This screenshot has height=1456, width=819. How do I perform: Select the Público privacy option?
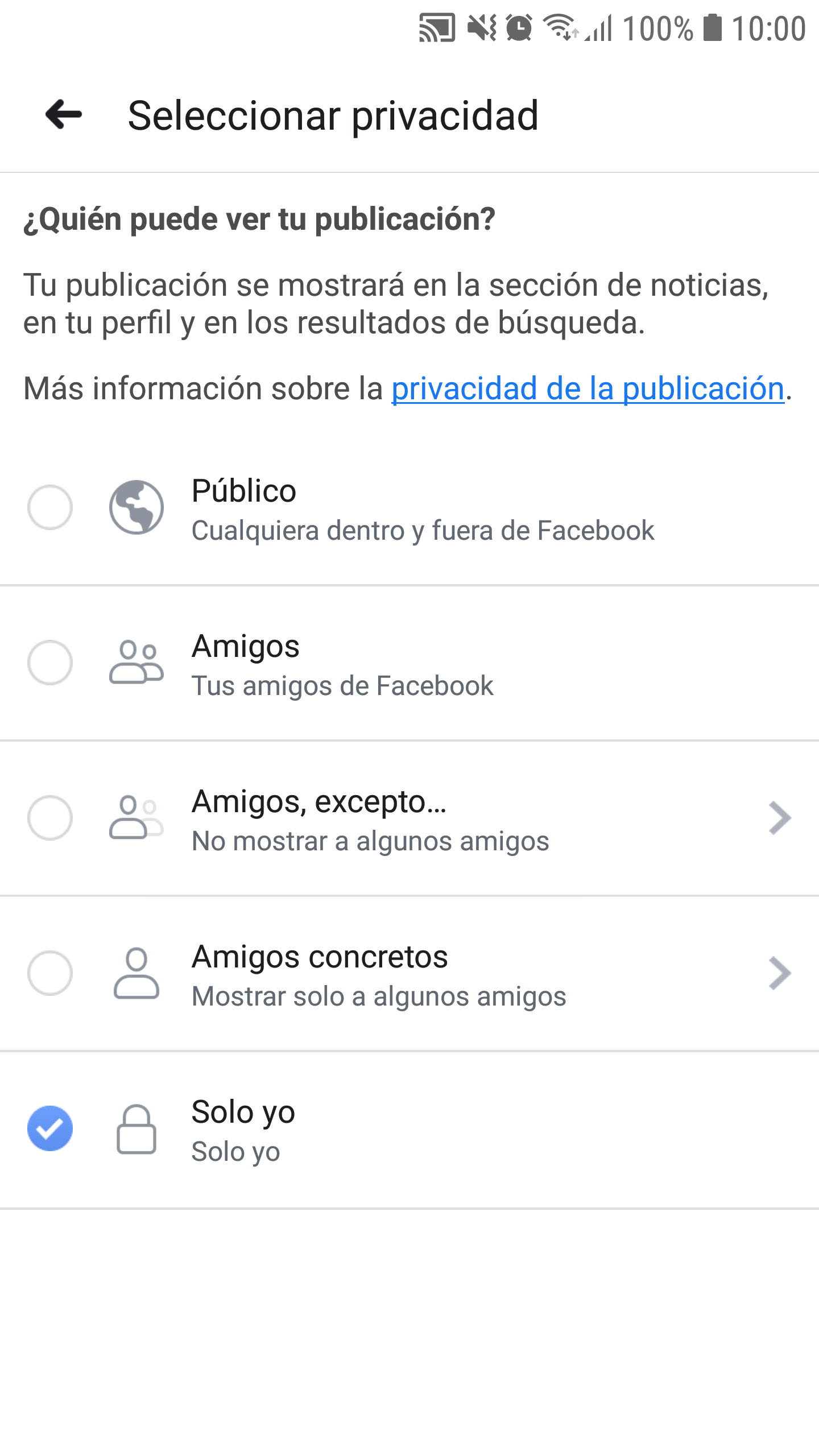click(x=409, y=508)
